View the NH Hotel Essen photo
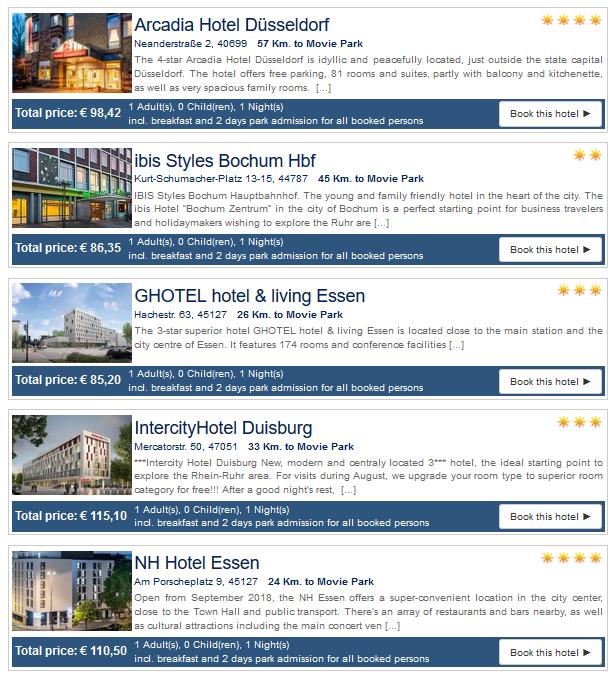The image size is (614, 678). tap(71, 592)
